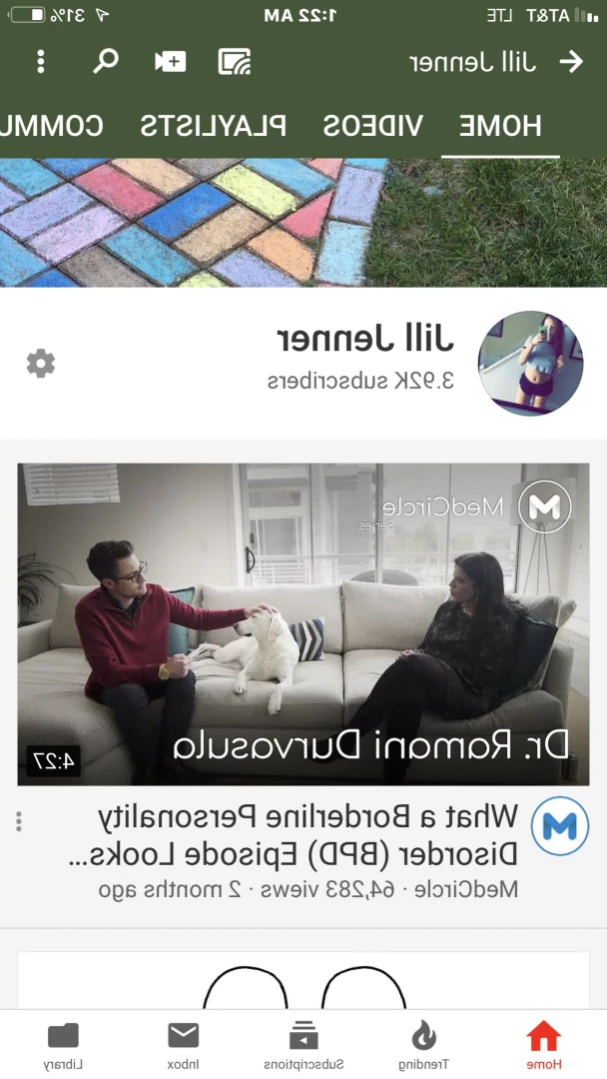Viewport: 607px width, 1079px height.
Task: Open the Inbox tab
Action: pyautogui.click(x=183, y=1044)
